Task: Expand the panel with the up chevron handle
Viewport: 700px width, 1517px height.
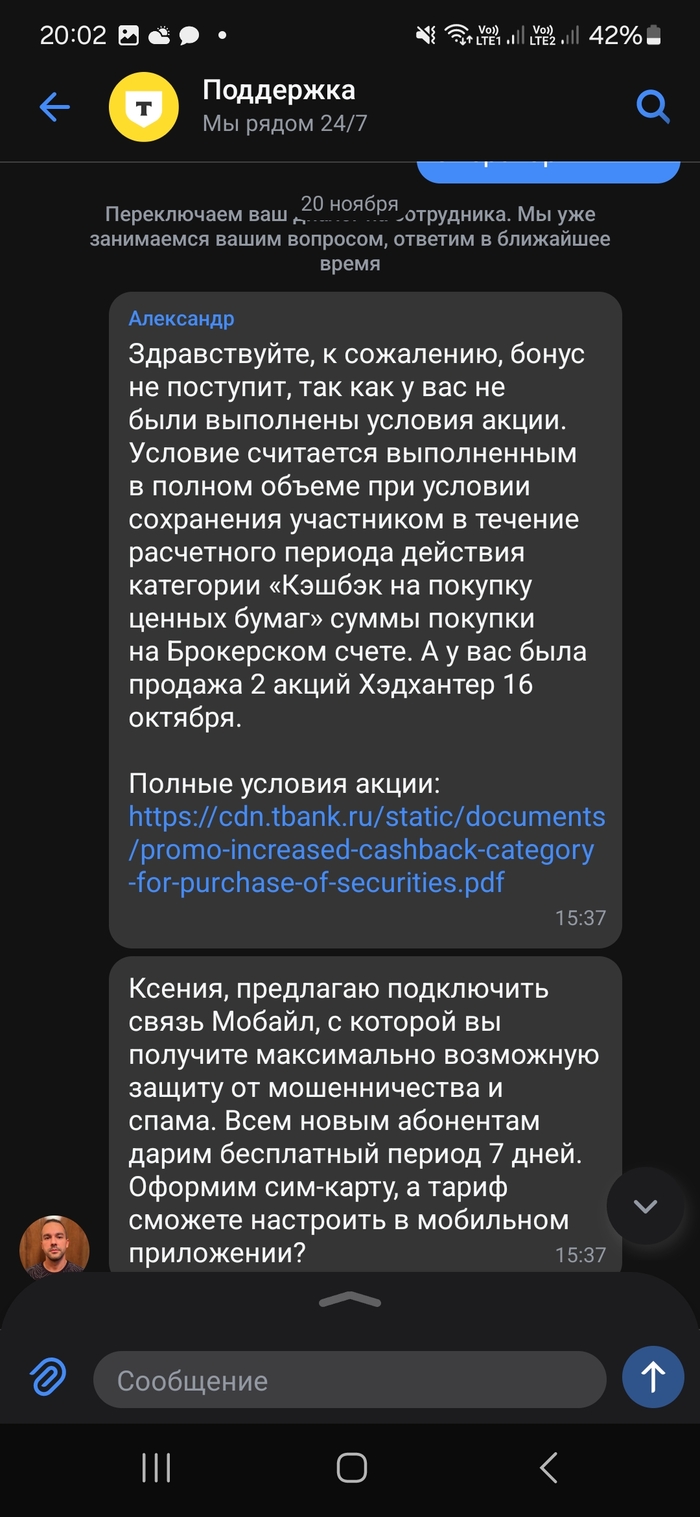Action: (x=350, y=1299)
